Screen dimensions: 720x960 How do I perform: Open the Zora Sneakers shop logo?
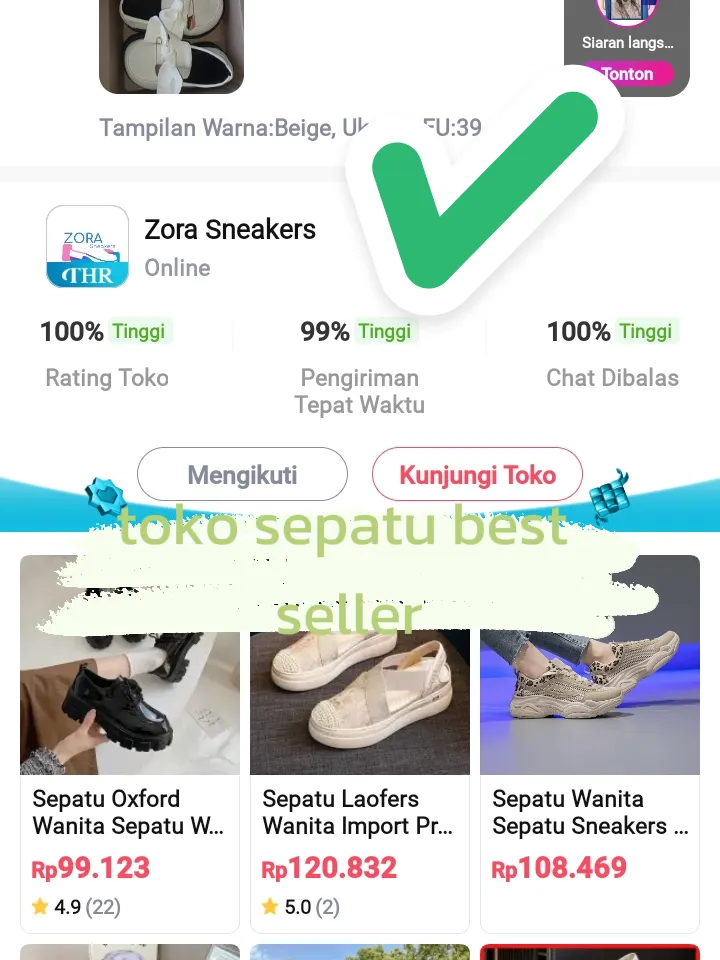click(87, 246)
